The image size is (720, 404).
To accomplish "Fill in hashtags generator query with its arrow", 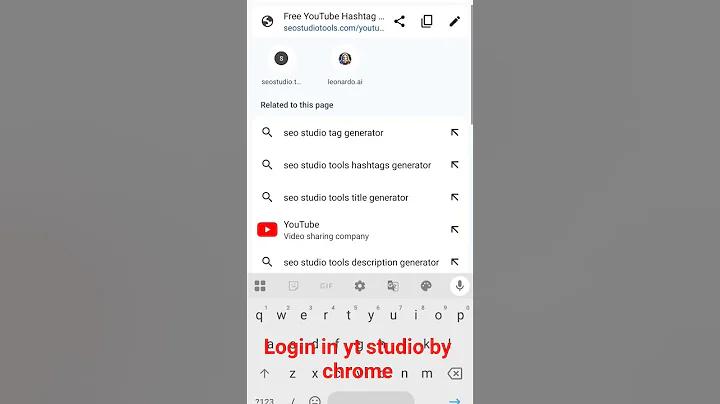I will [x=454, y=165].
